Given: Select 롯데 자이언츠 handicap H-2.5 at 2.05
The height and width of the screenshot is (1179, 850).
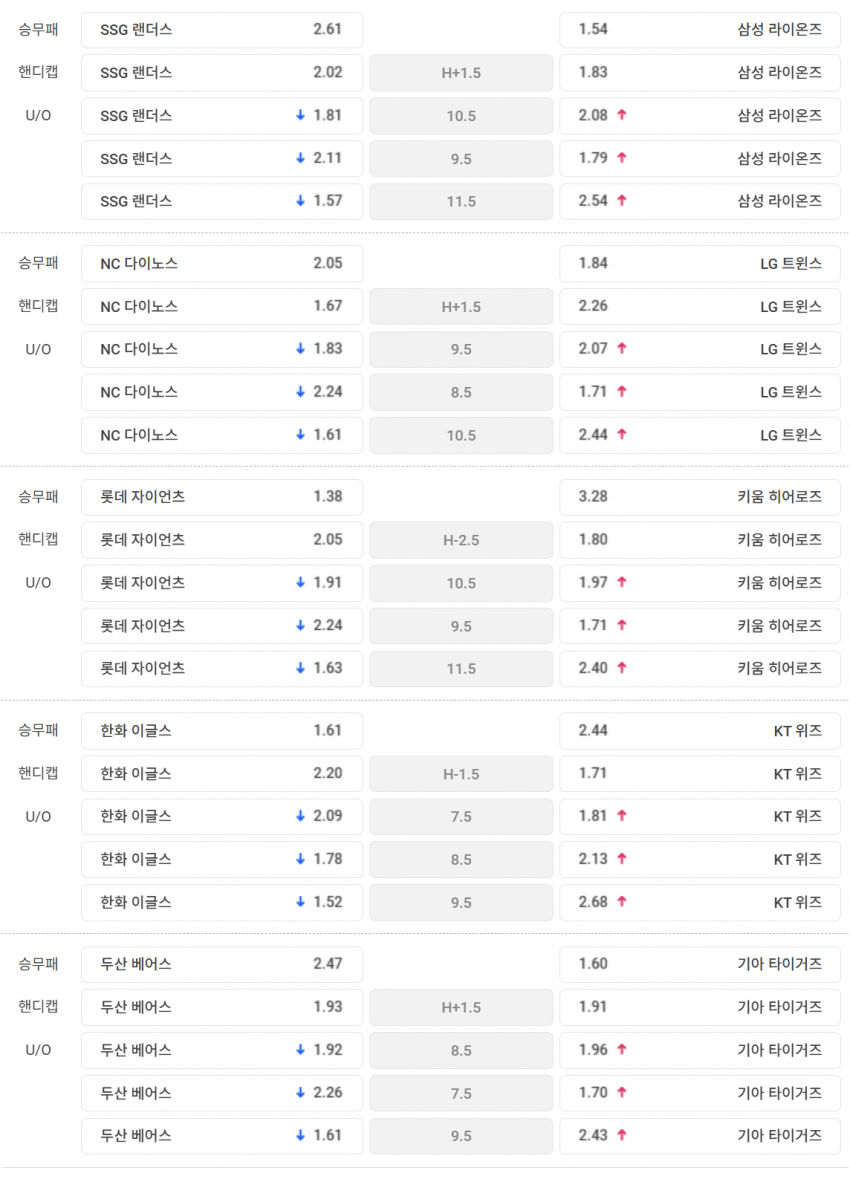Looking at the screenshot, I should click(222, 540).
